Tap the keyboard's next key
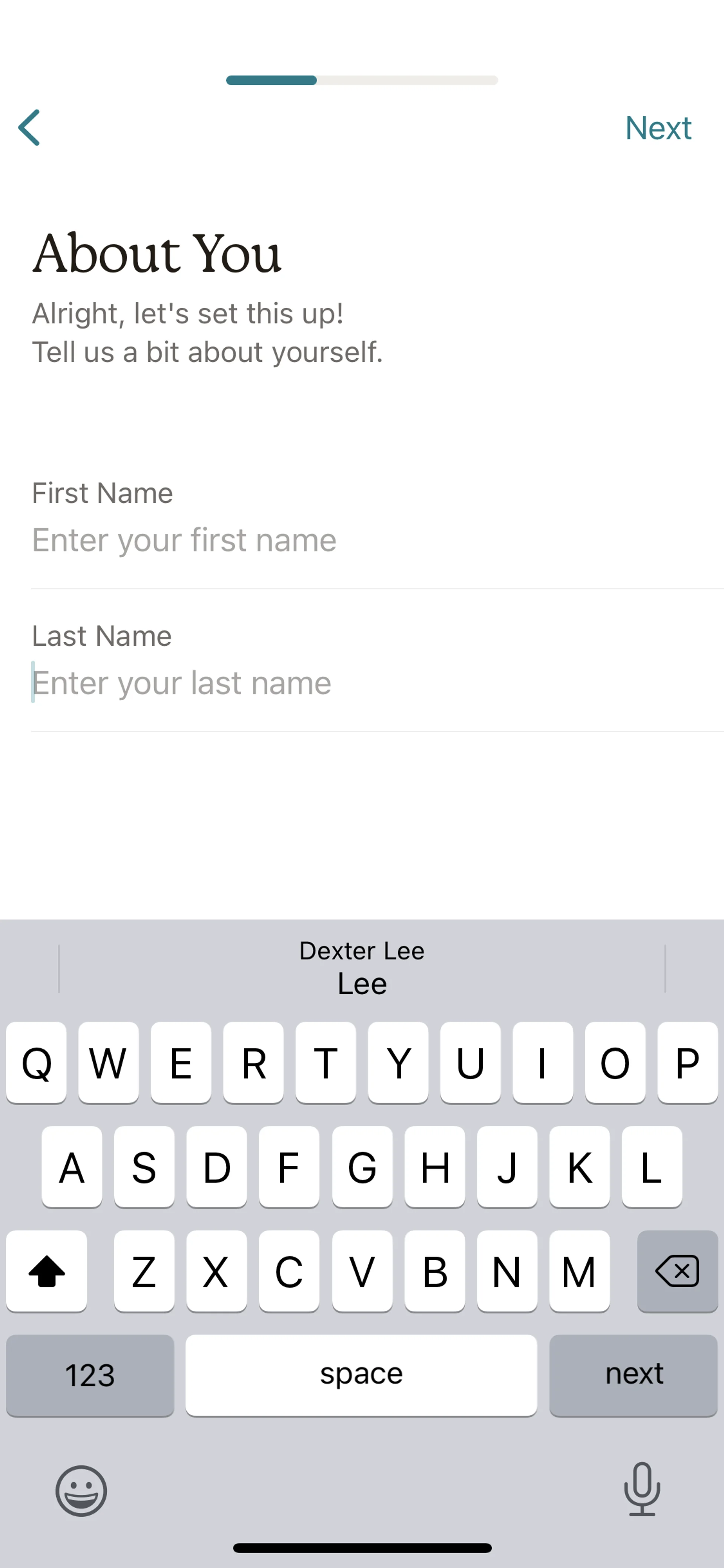The width and height of the screenshot is (724, 1568). [x=633, y=1374]
